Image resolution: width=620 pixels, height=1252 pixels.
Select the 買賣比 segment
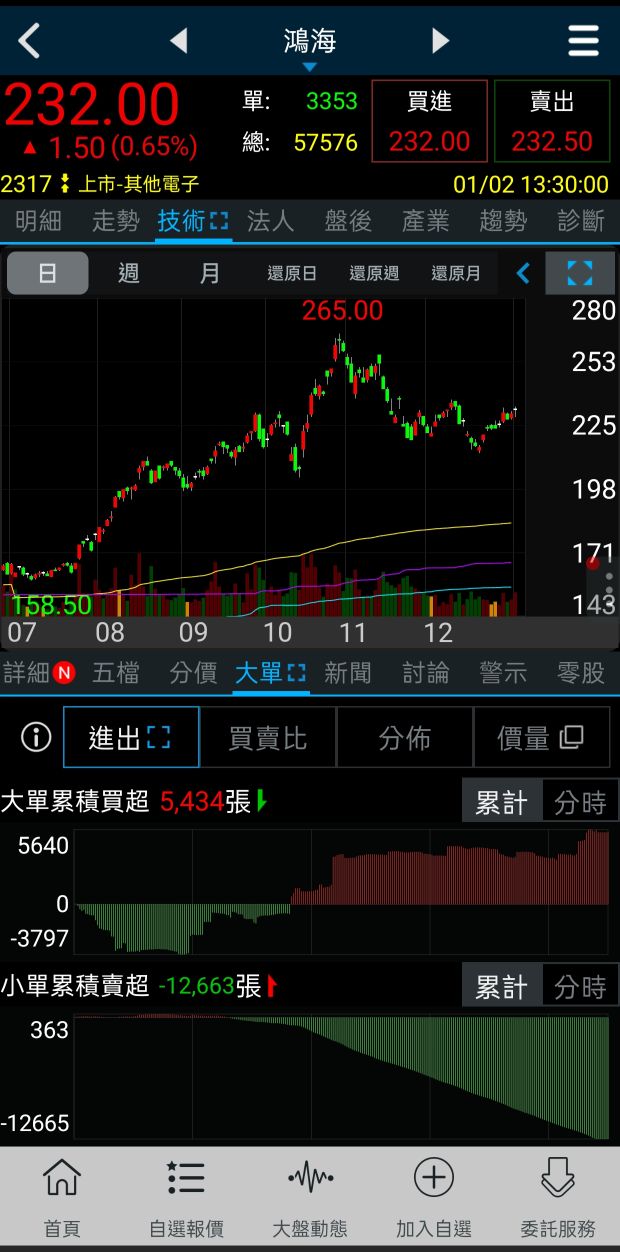268,738
